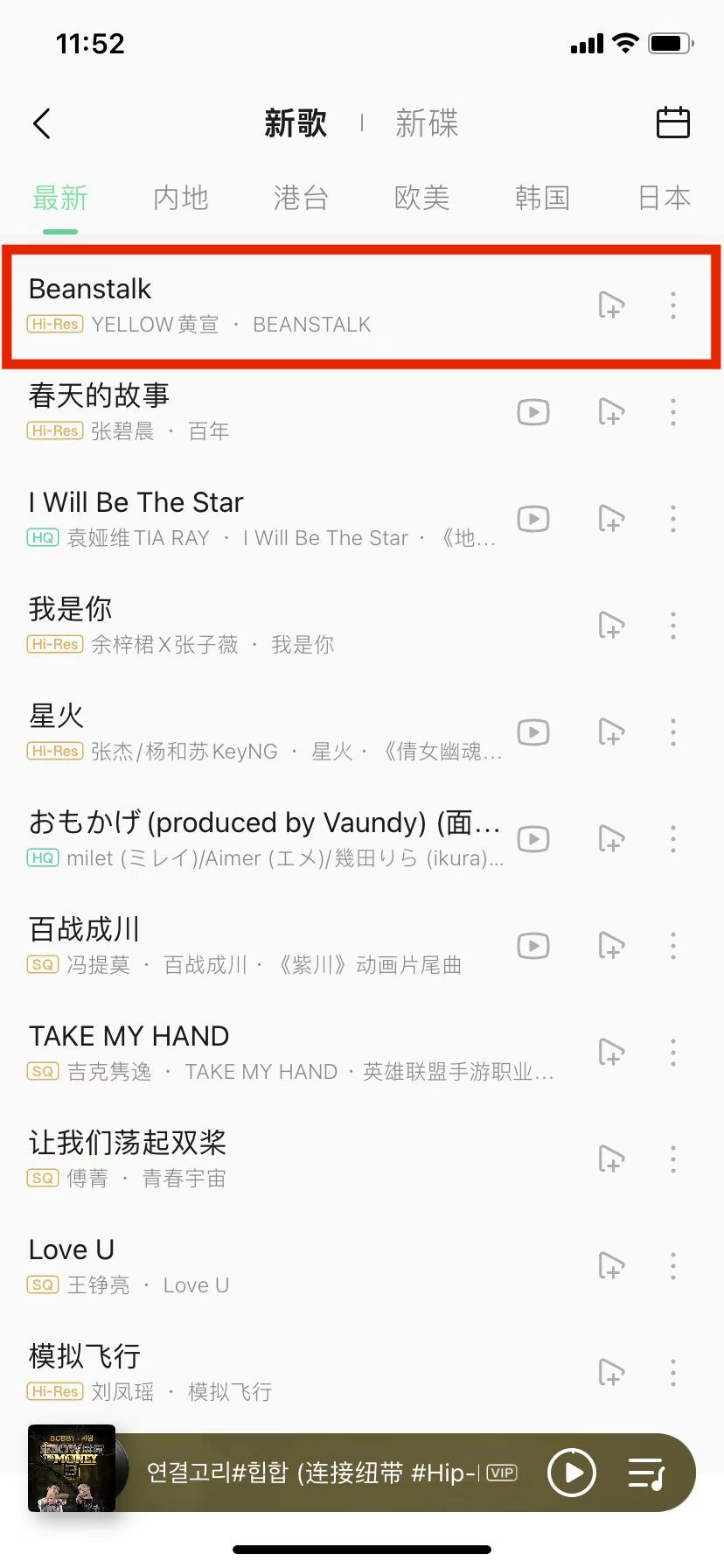Screen dimensions: 724x1568
Task: Select the 内地 category tab
Action: pyautogui.click(x=181, y=198)
